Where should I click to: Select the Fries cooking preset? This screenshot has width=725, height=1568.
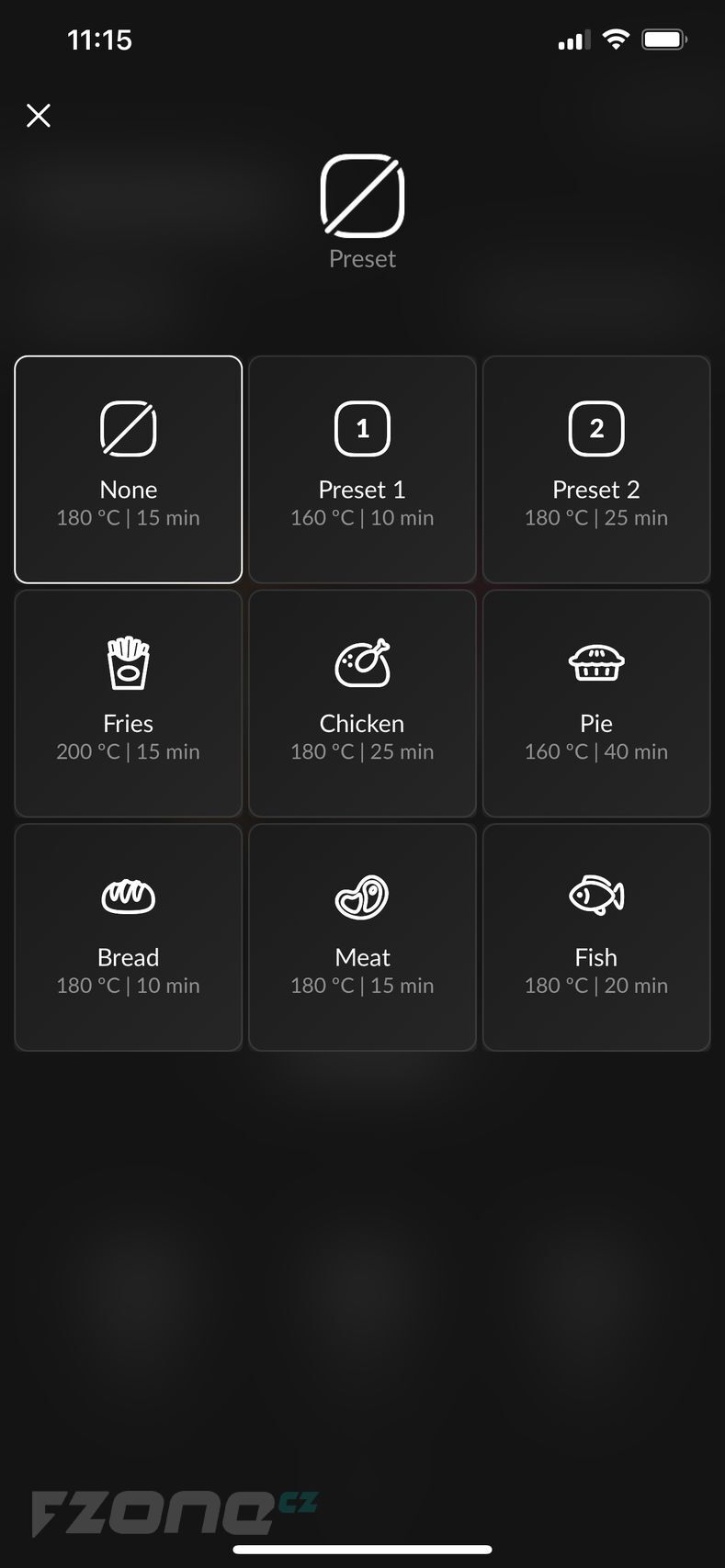pyautogui.click(x=129, y=704)
